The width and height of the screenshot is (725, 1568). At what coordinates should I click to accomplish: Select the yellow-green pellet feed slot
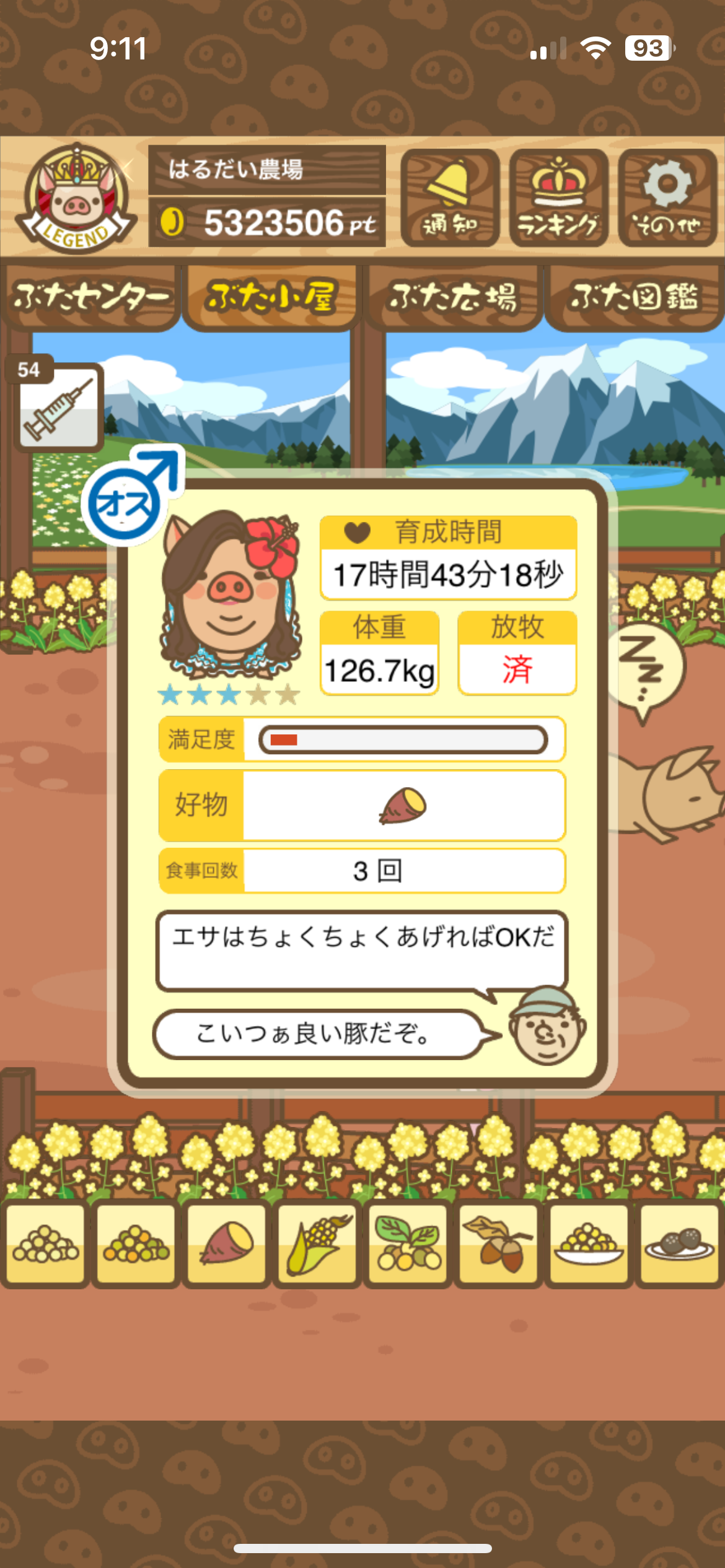coord(136,1243)
